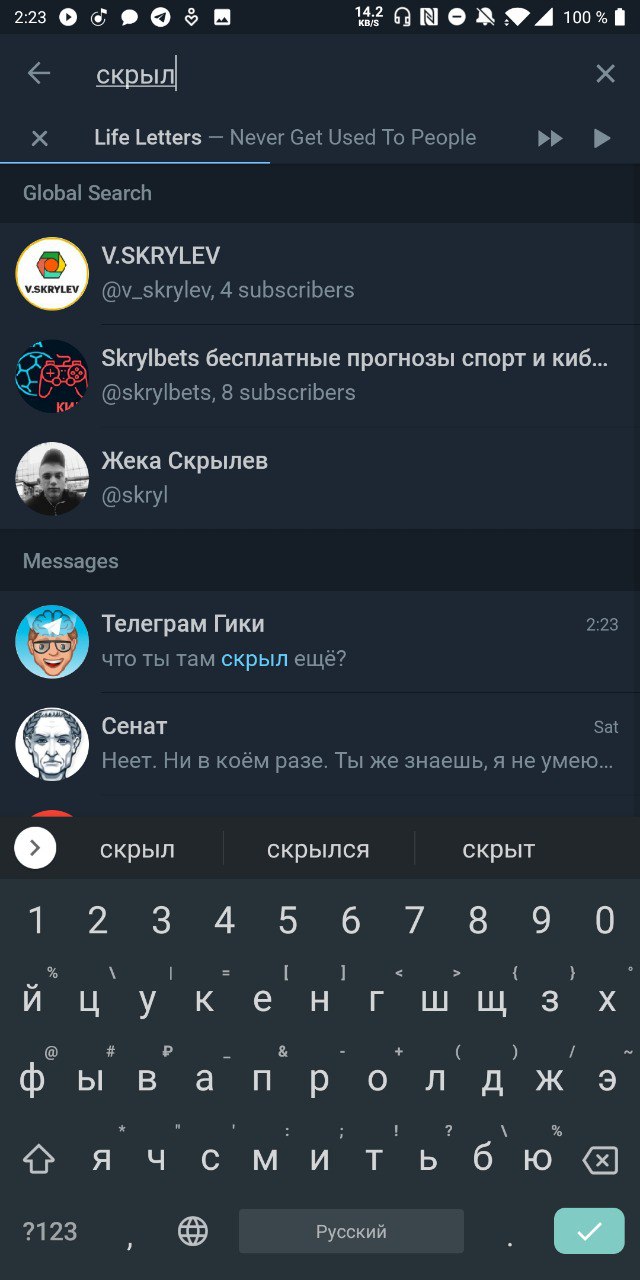This screenshot has width=640, height=1280.
Task: Open Life Letters track title bar
Action: (285, 138)
